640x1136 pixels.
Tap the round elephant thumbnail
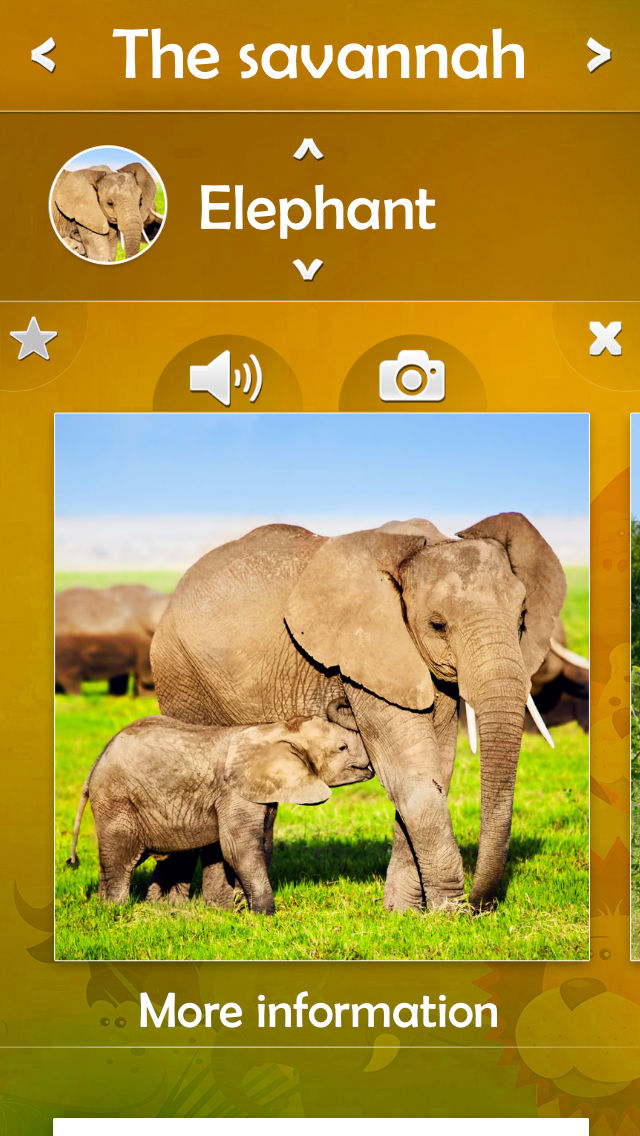108,205
